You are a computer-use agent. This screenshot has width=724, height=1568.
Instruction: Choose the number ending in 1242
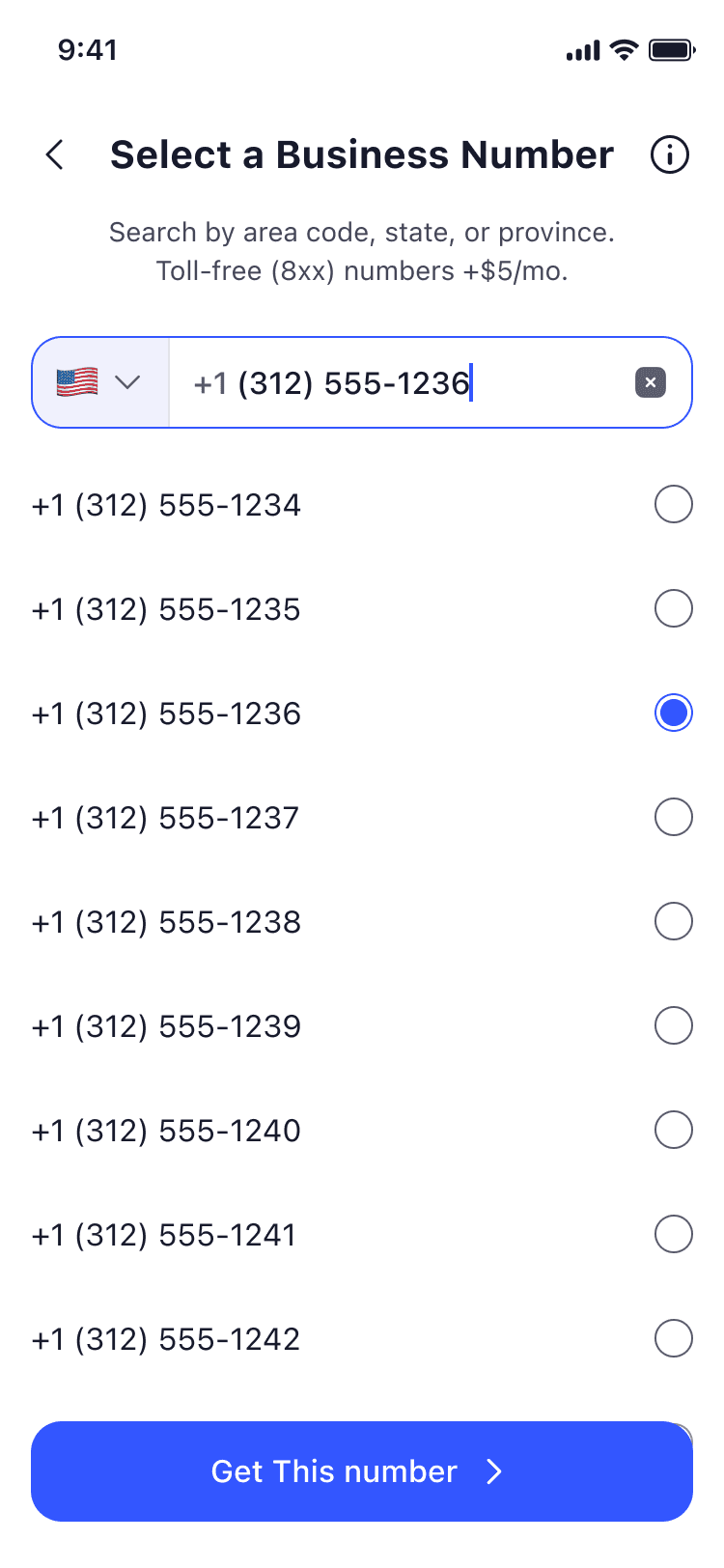click(x=673, y=1338)
